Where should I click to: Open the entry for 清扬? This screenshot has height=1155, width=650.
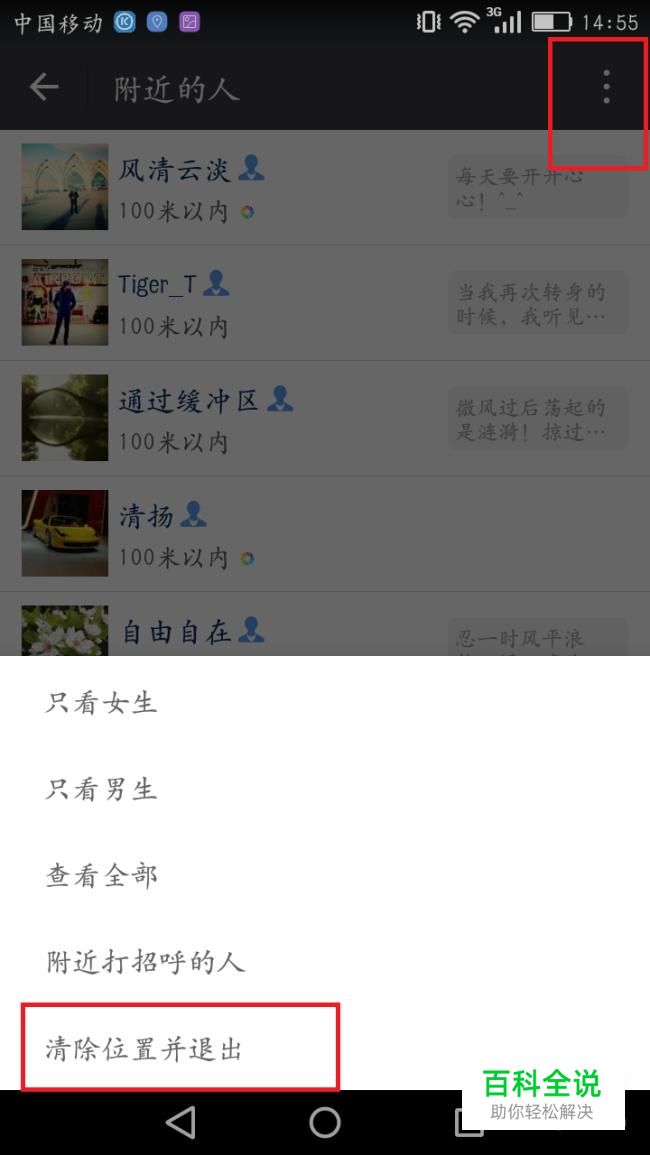tap(324, 534)
